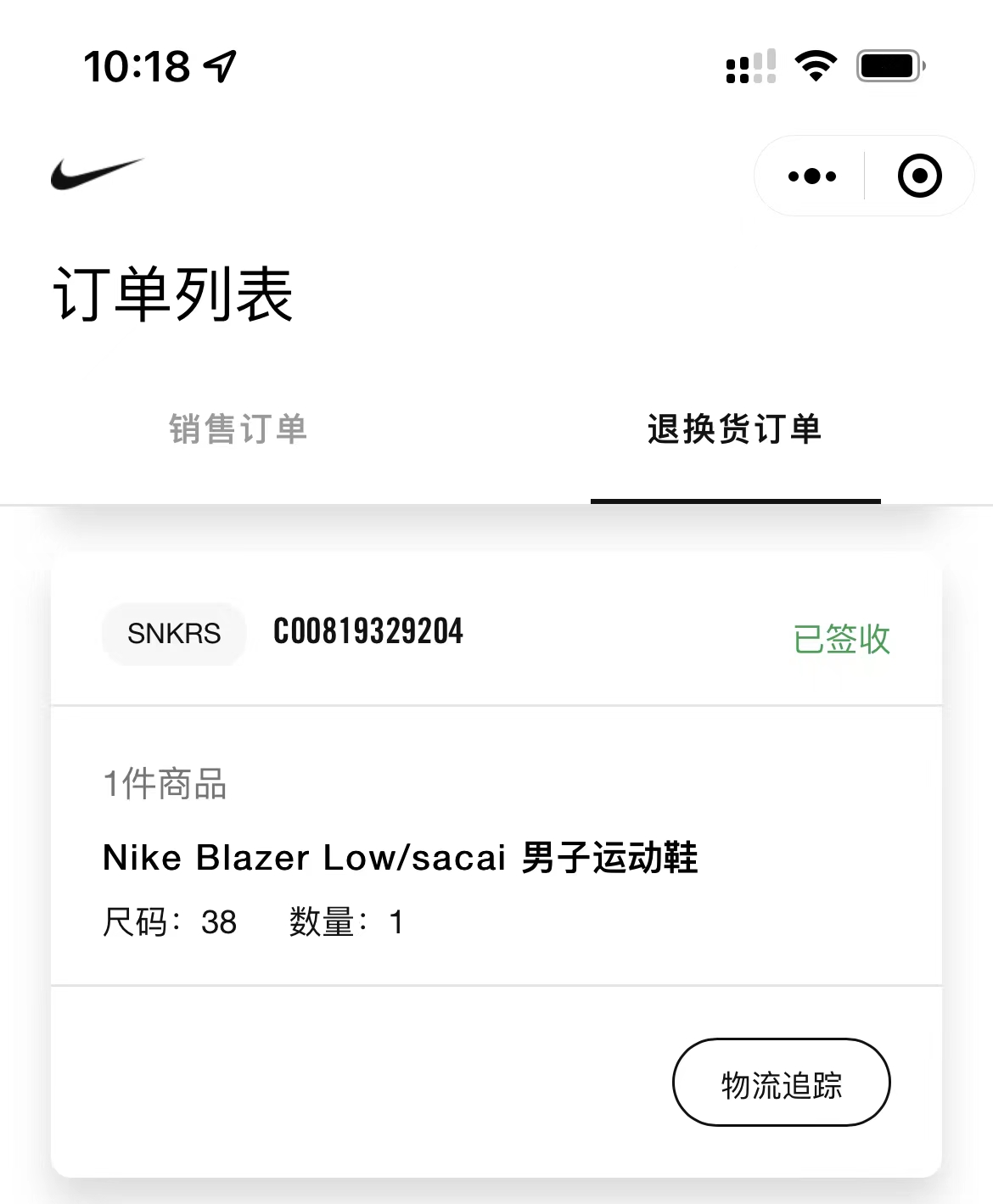
Task: Tap the mini-program close circle icon
Action: (x=918, y=176)
